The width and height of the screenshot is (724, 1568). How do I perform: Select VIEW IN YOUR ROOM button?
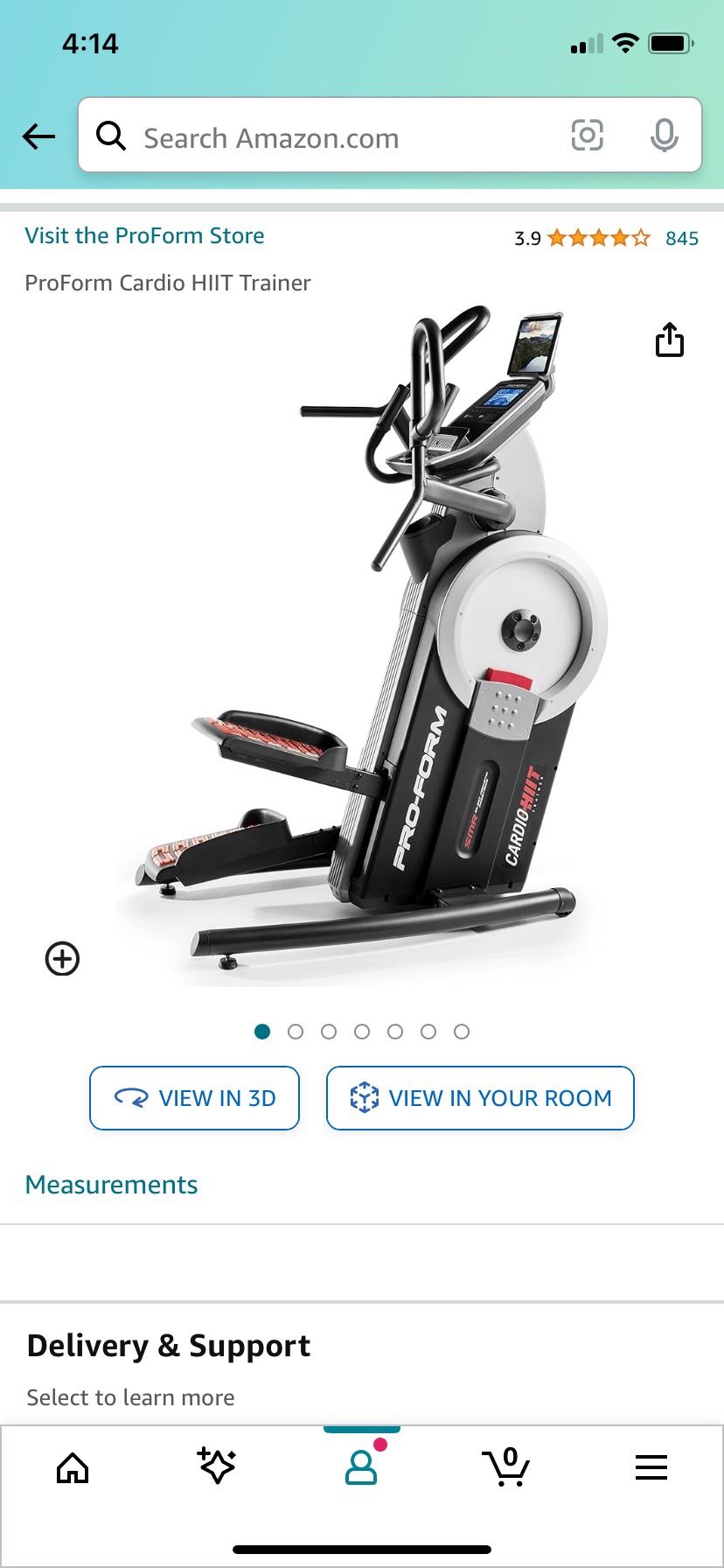(479, 1098)
